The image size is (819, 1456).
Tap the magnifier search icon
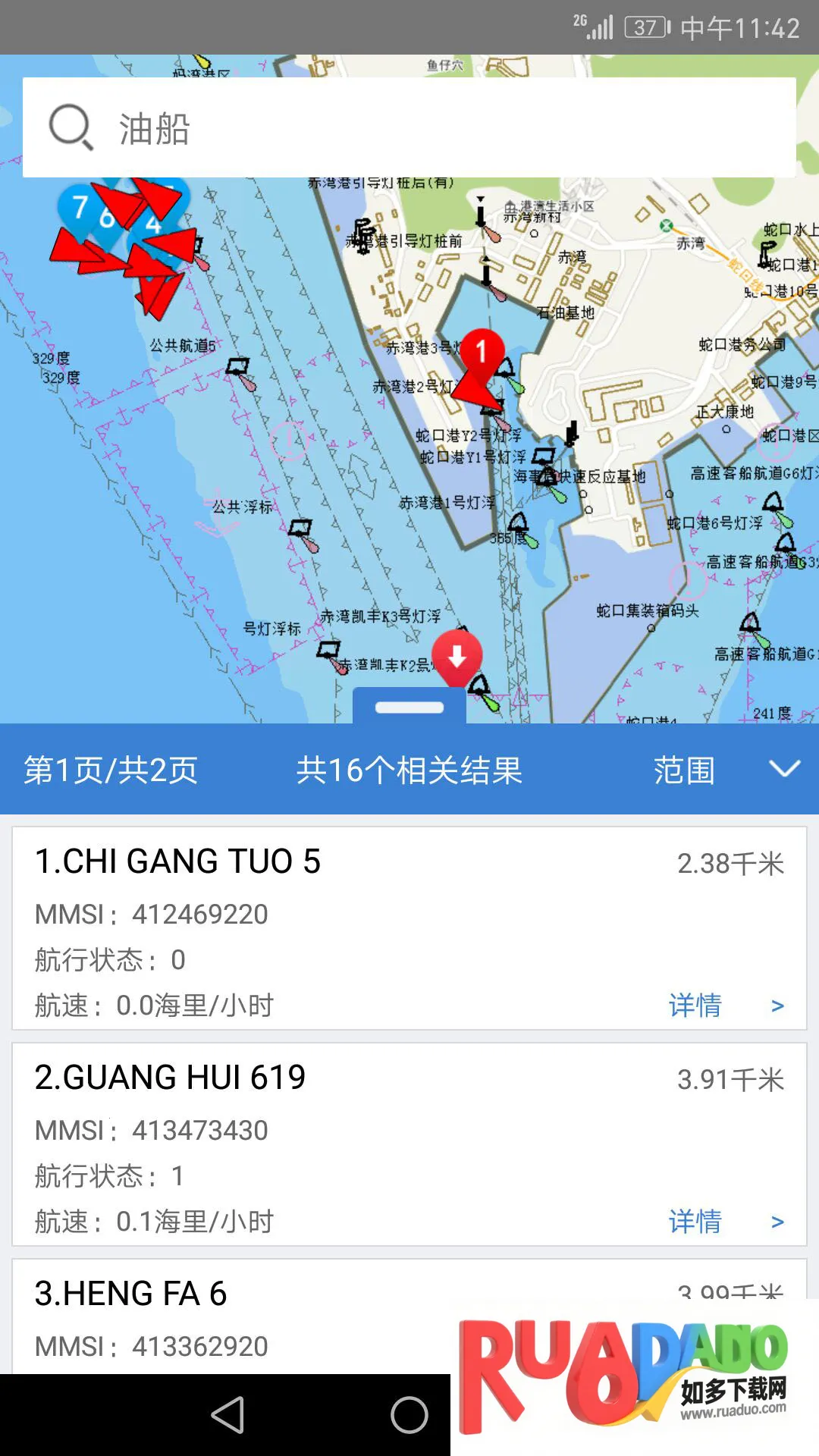tap(71, 127)
